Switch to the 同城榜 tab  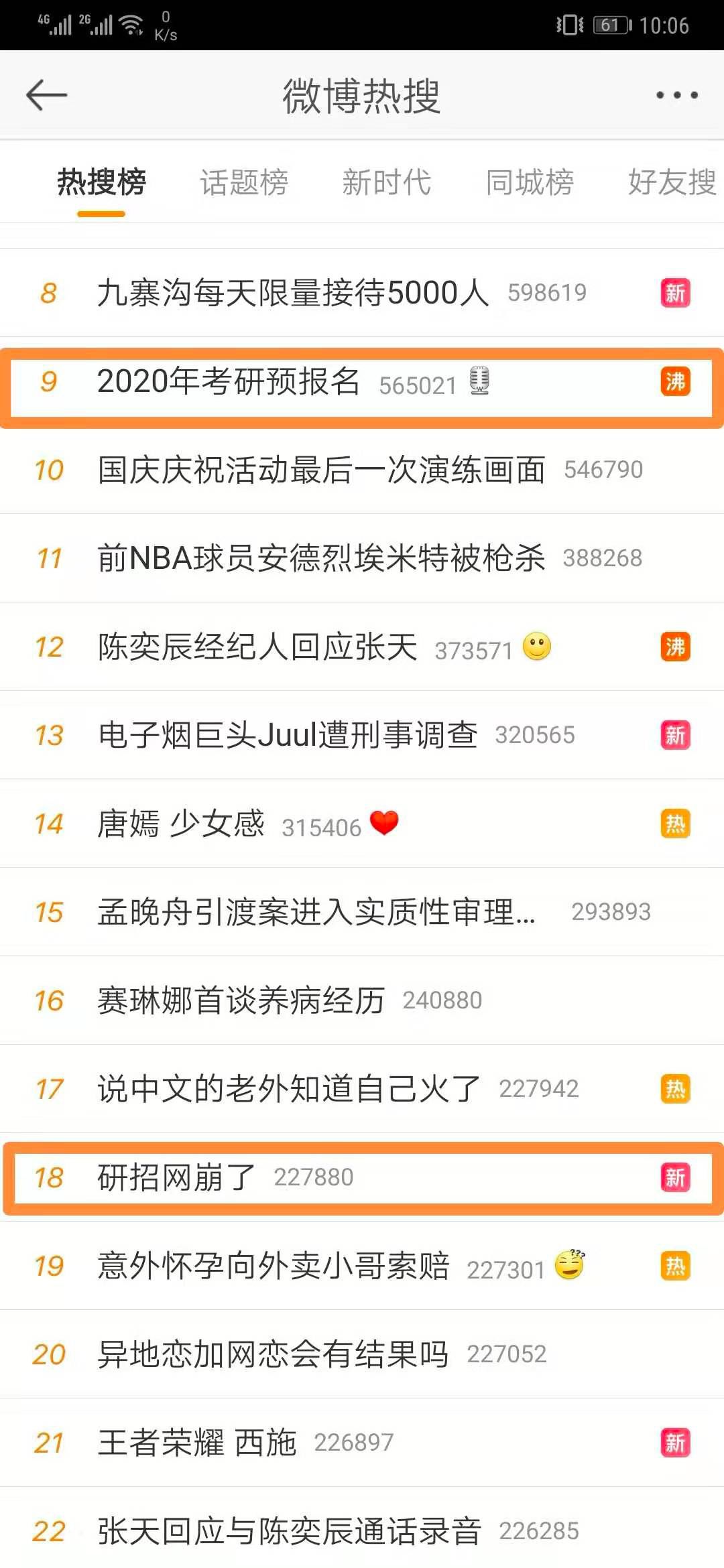[530, 182]
